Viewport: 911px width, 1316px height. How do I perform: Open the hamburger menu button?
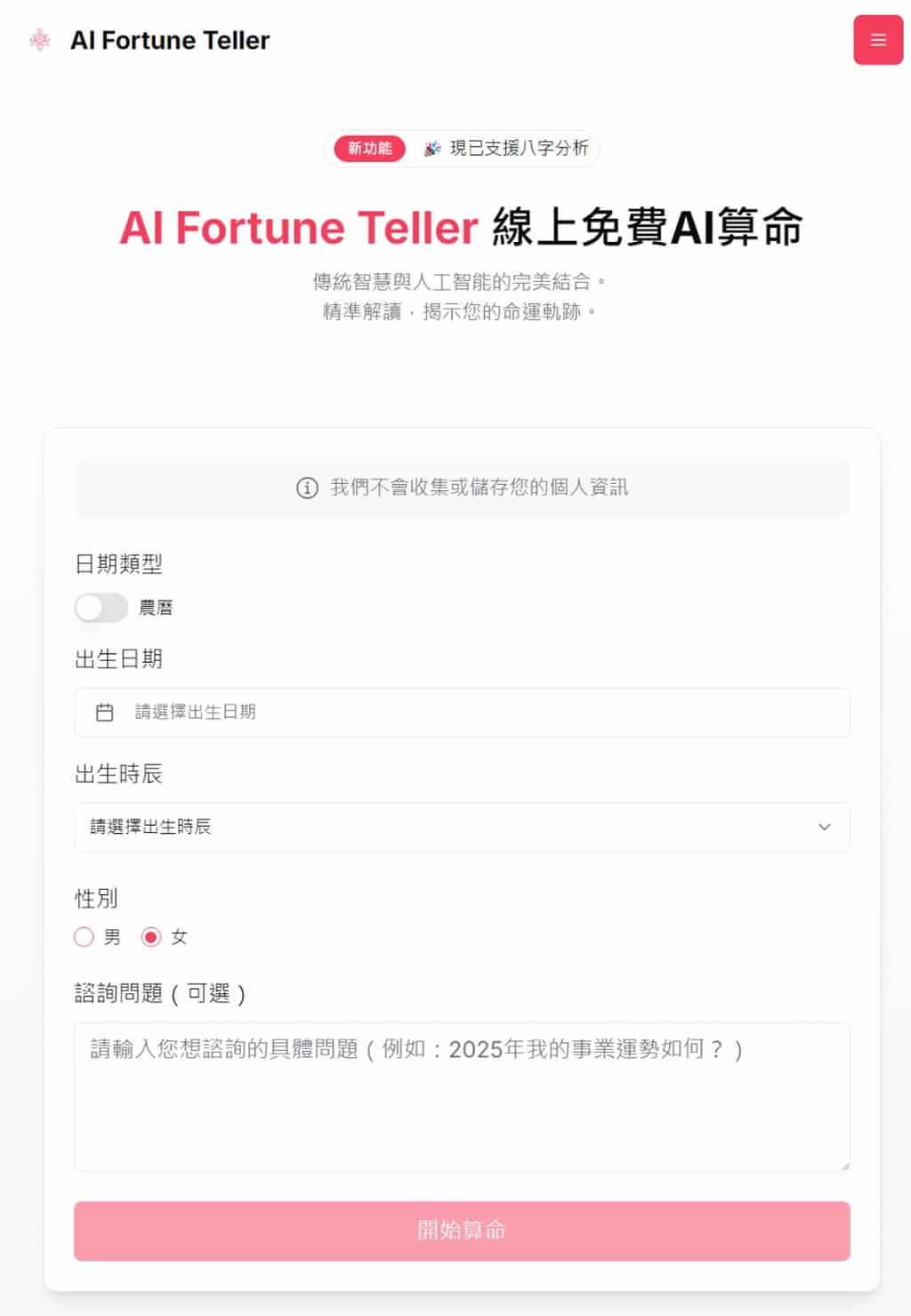point(877,40)
